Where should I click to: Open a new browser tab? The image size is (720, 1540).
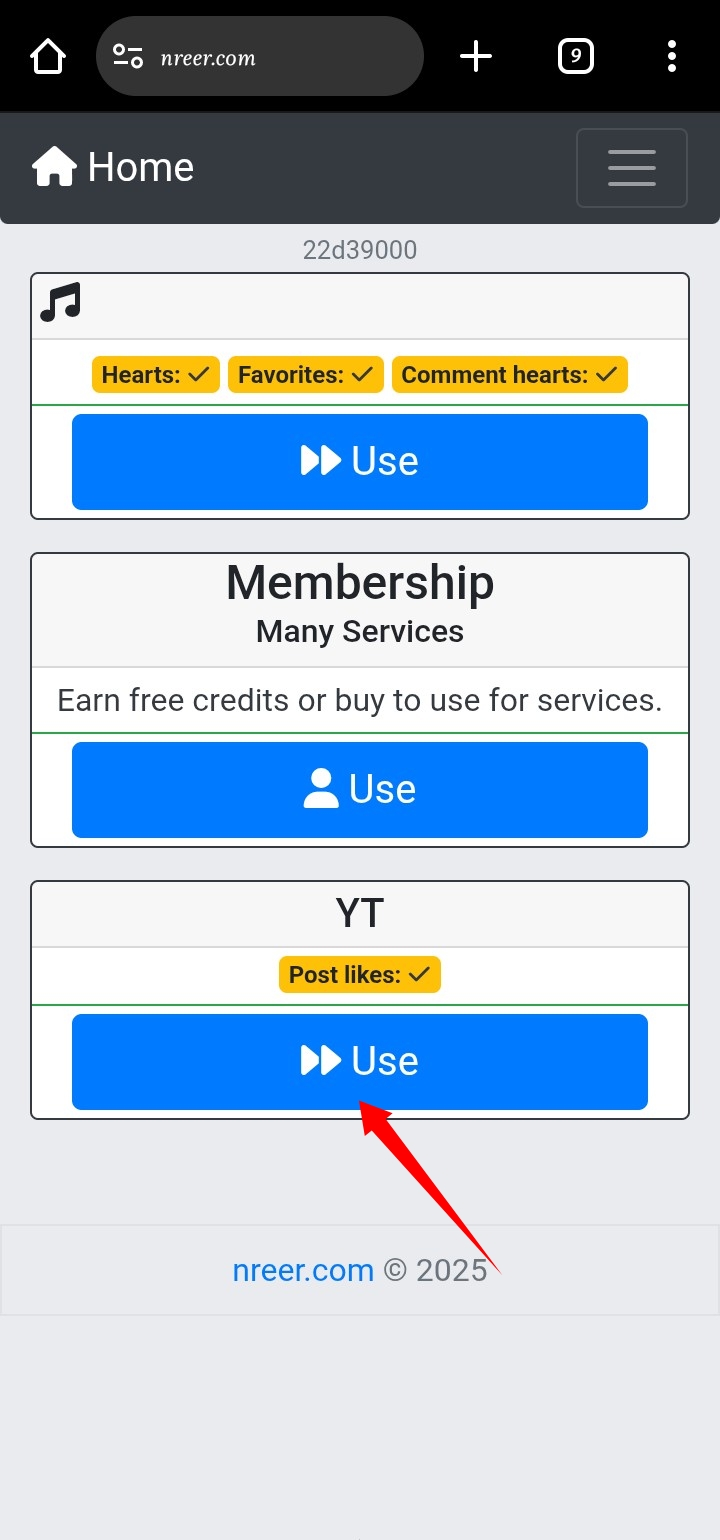pyautogui.click(x=476, y=57)
